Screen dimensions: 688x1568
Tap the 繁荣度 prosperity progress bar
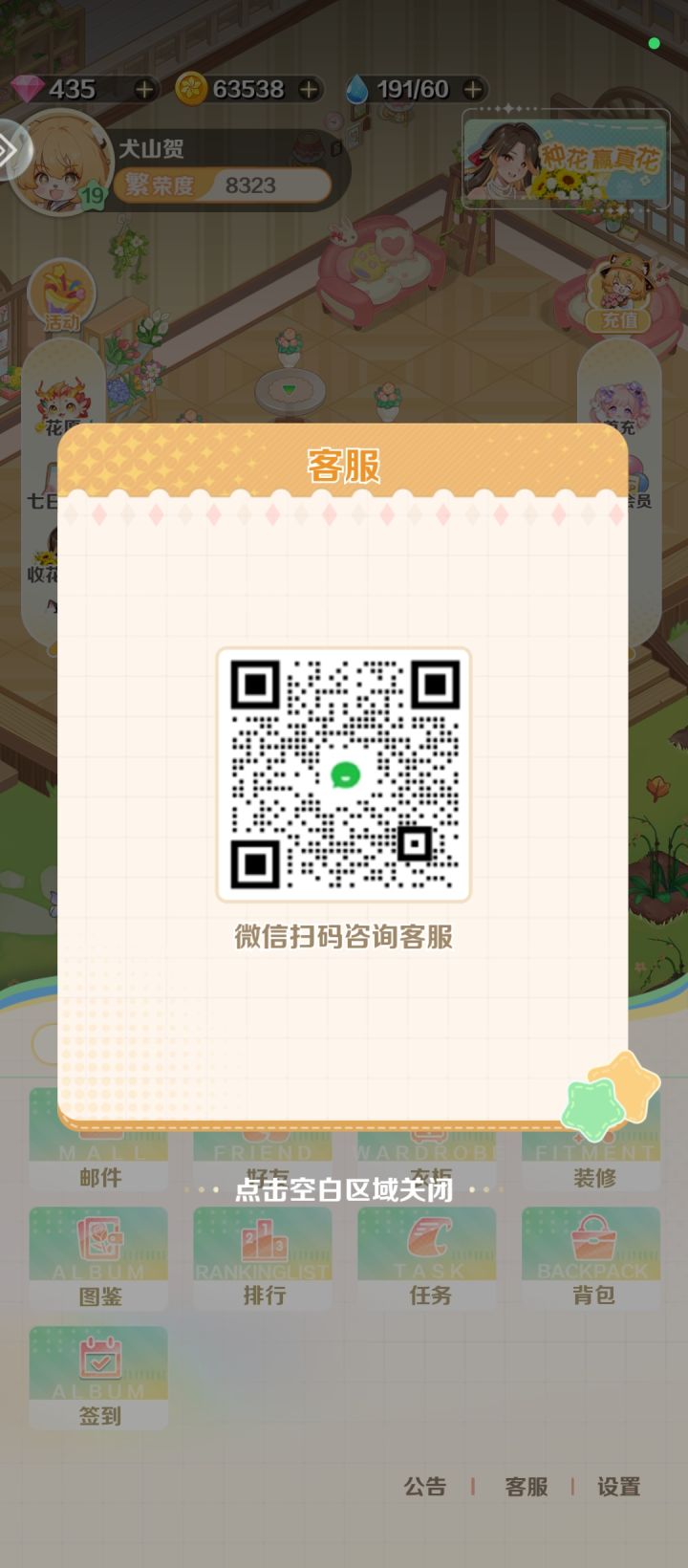tap(229, 185)
